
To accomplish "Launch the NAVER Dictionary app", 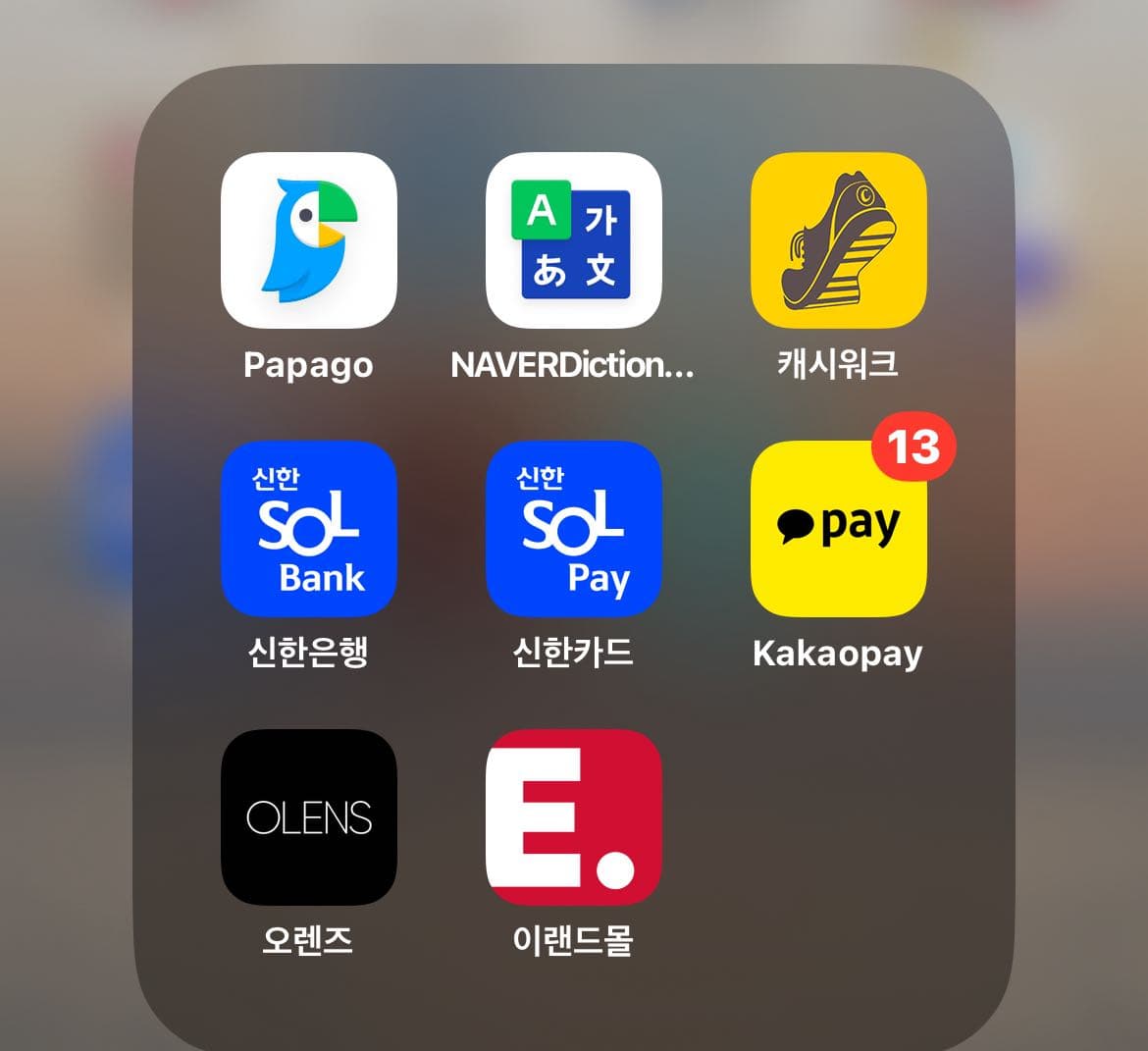I will click(x=573, y=240).
